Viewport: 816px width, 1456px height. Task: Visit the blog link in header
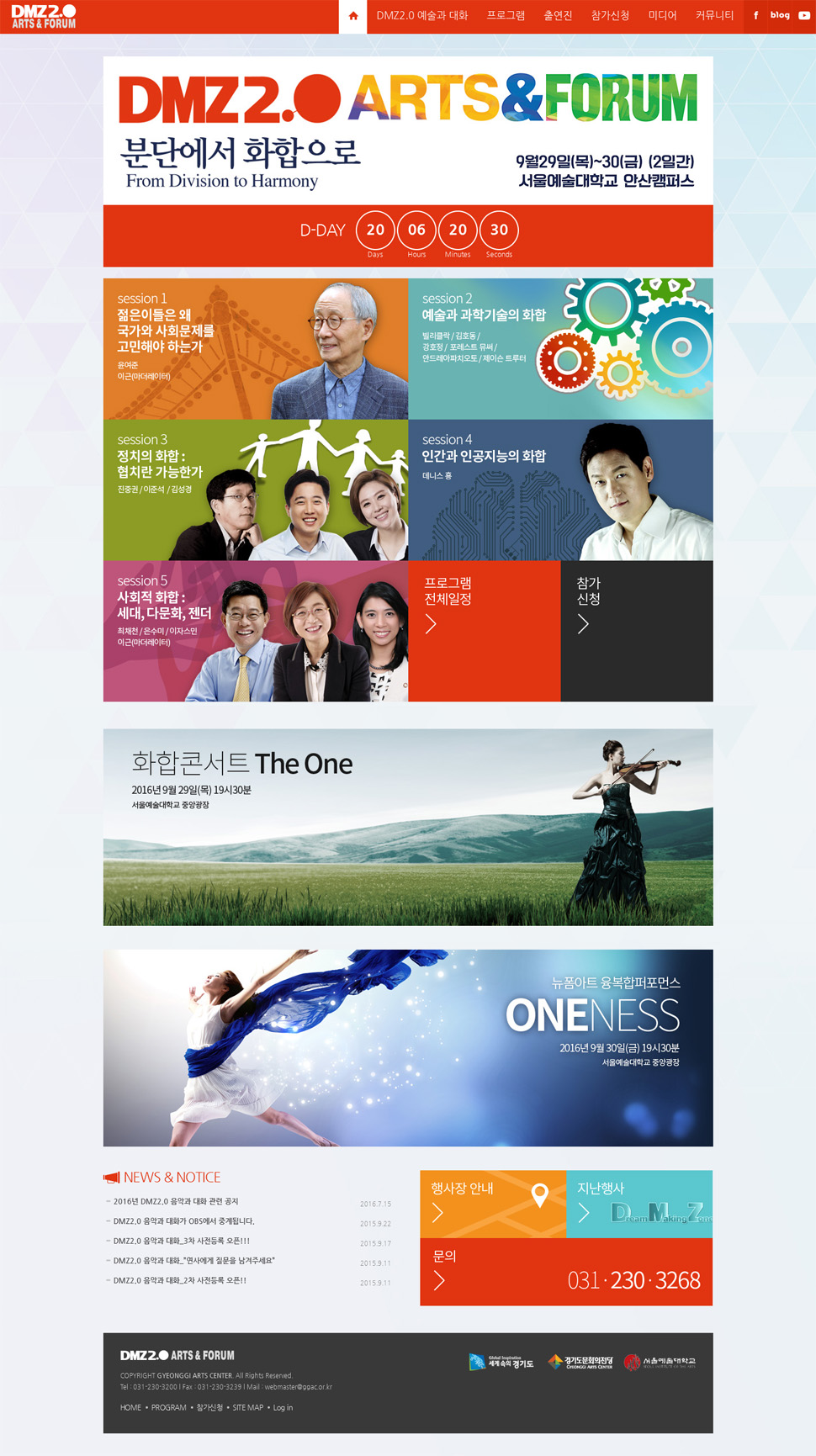point(780,15)
